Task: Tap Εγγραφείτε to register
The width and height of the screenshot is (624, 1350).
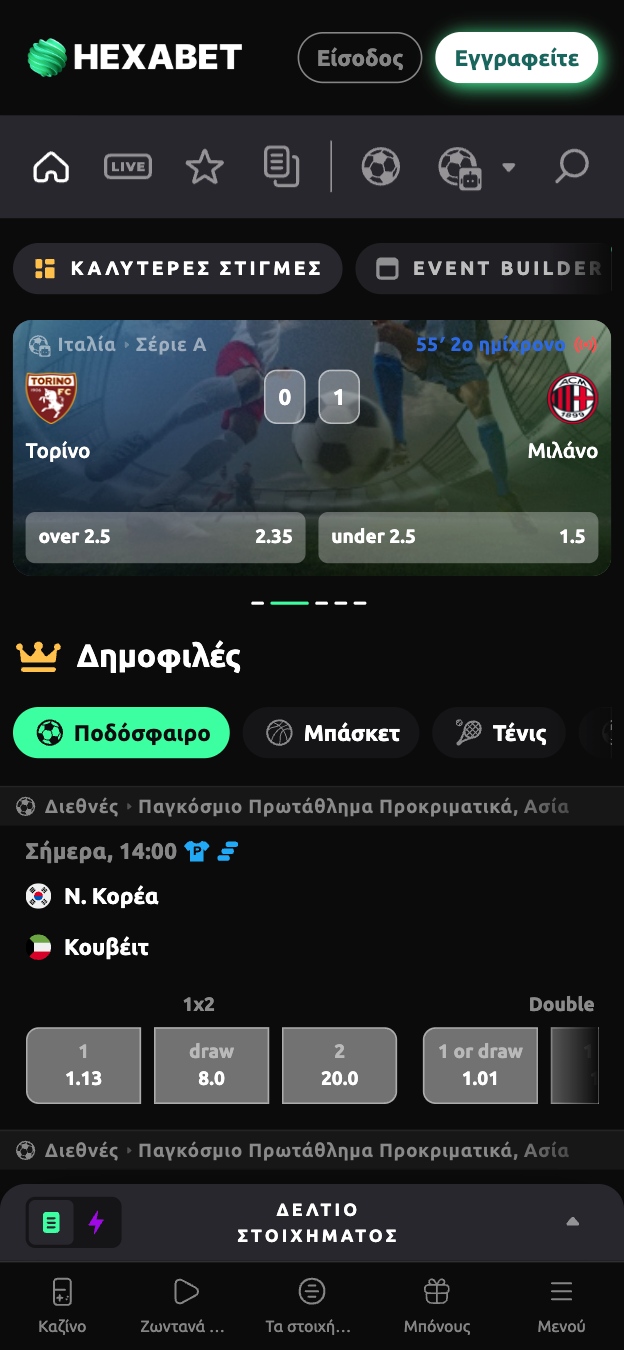Action: coord(516,58)
